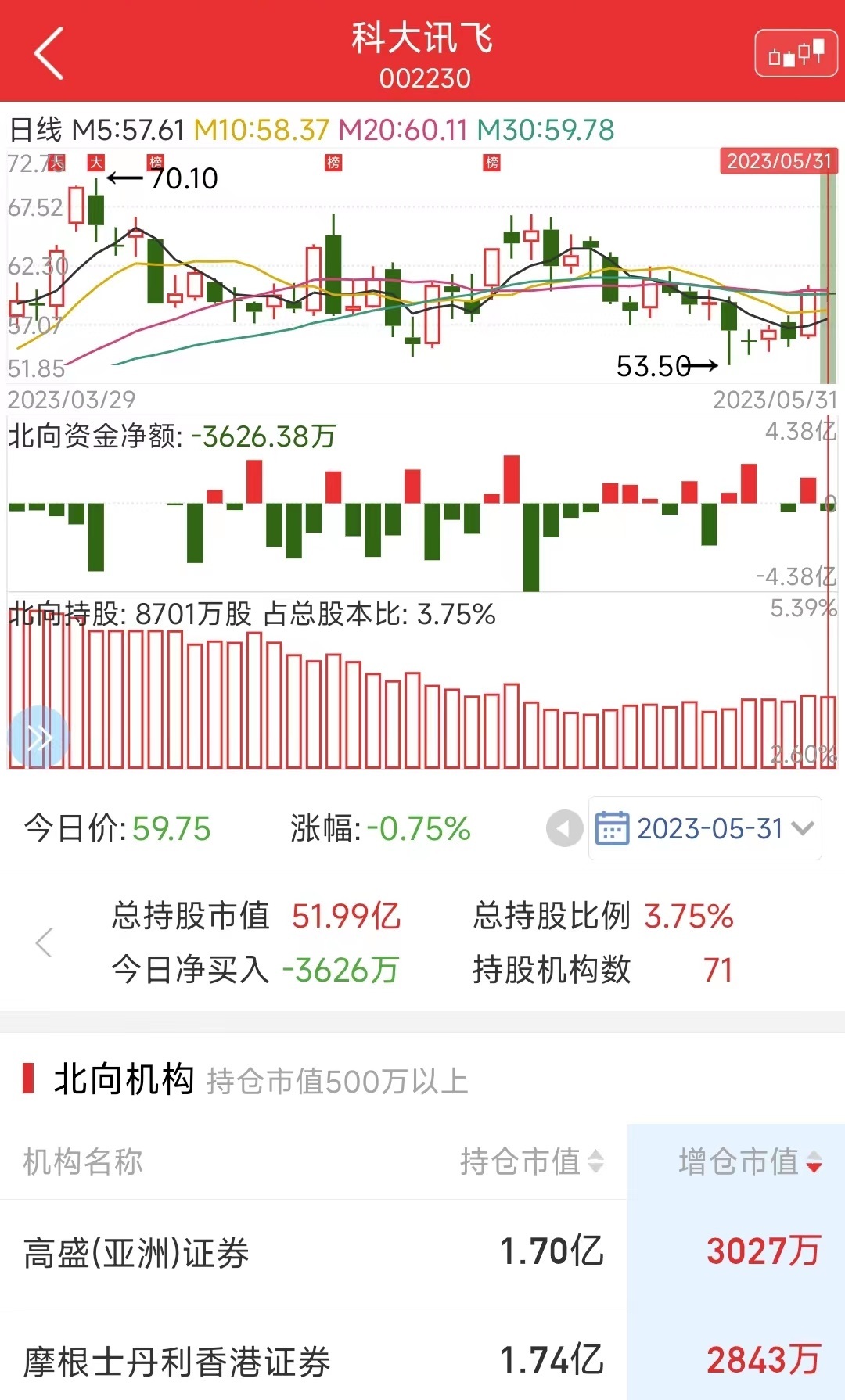Show previous stats panel with left chevron
The width and height of the screenshot is (845, 1400).
[x=45, y=942]
